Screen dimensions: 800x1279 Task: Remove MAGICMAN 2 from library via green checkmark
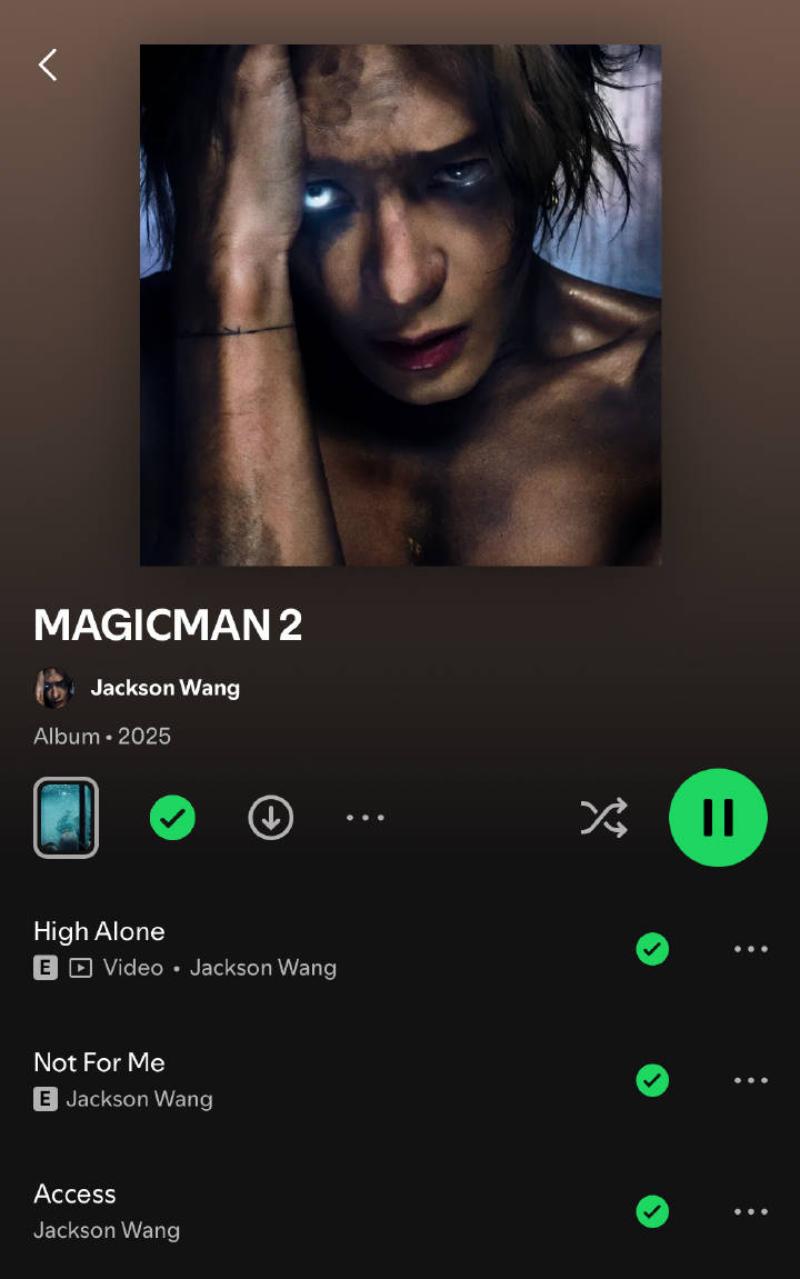172,818
